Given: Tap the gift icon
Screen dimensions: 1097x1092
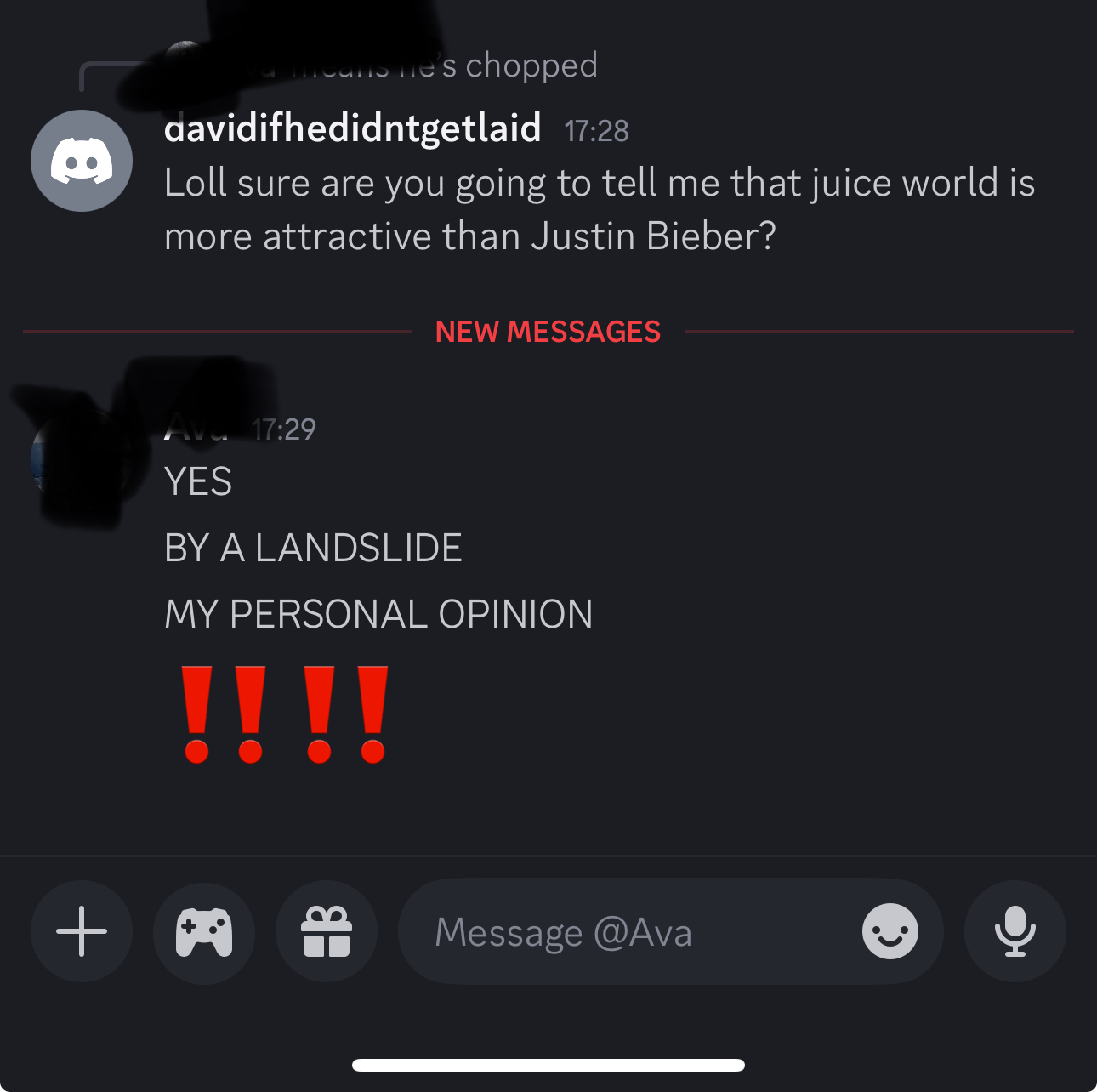Looking at the screenshot, I should coord(327,932).
